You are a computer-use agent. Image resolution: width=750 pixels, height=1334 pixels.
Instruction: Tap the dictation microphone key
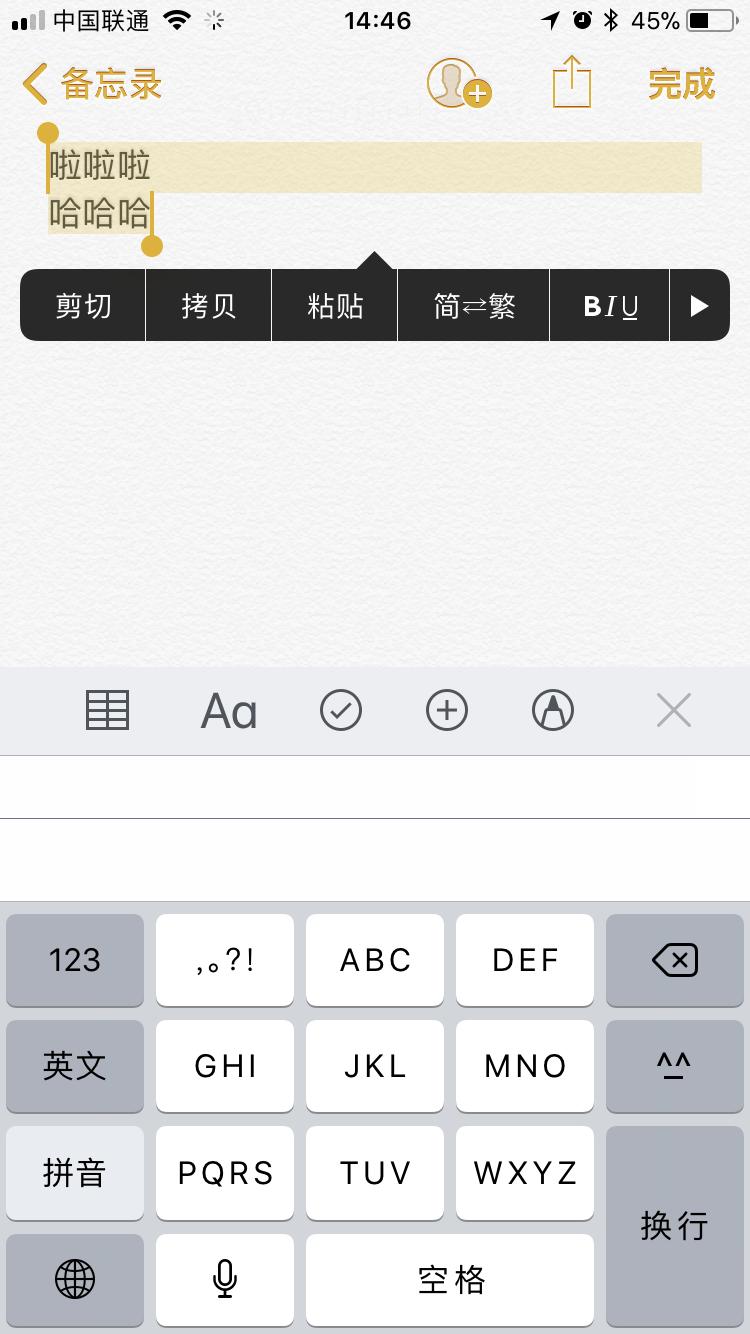point(225,1280)
